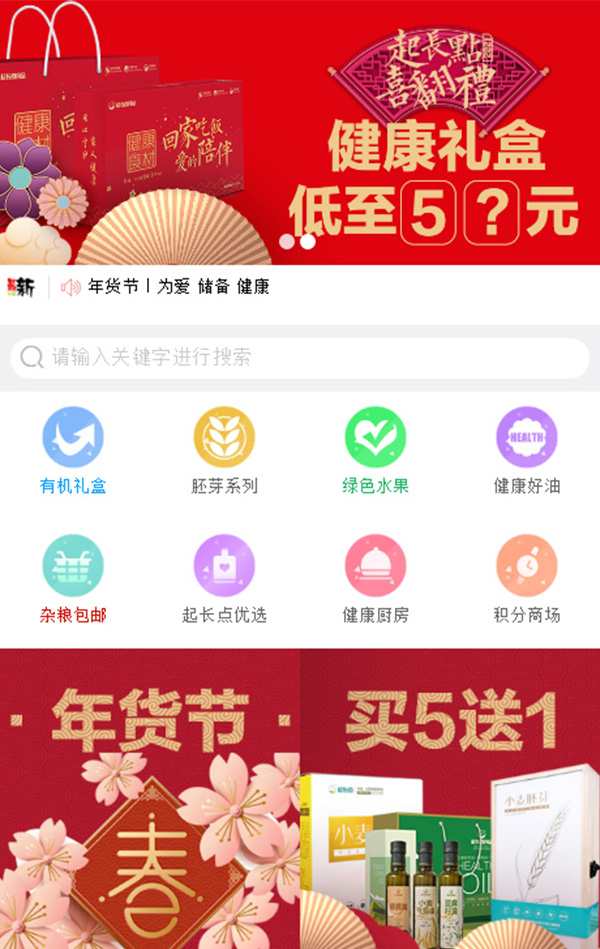
Task: Open the 有机礼盒 category
Action: [73, 451]
